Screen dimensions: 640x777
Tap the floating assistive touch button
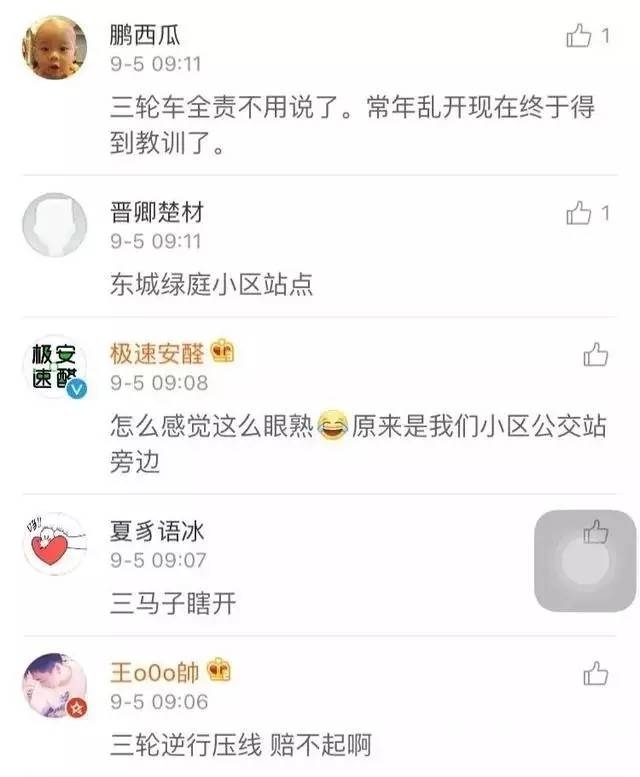click(x=585, y=562)
